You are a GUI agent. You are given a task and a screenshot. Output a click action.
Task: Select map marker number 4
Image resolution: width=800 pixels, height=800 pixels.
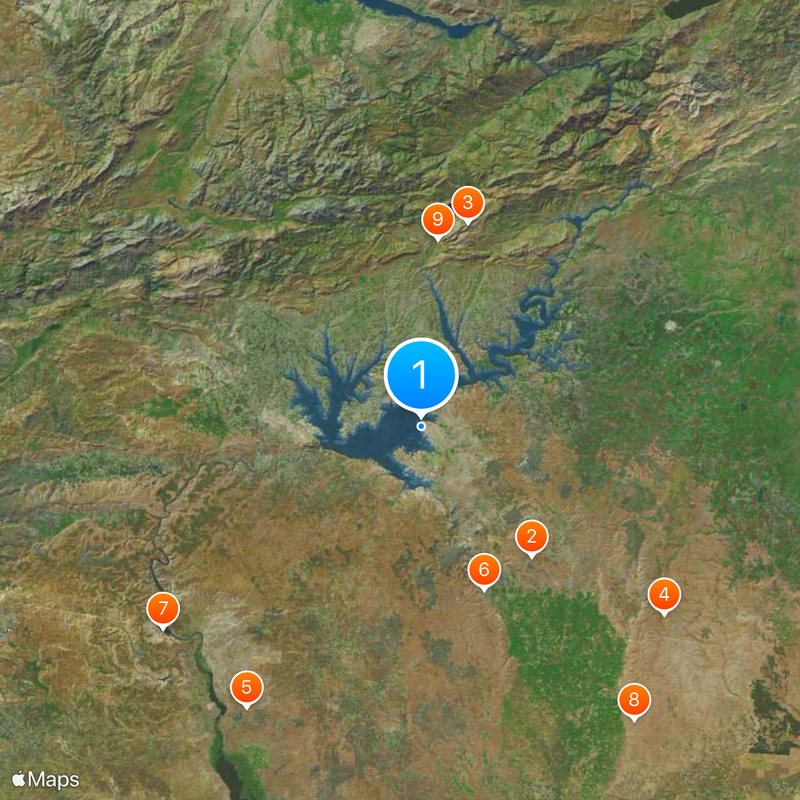point(663,594)
